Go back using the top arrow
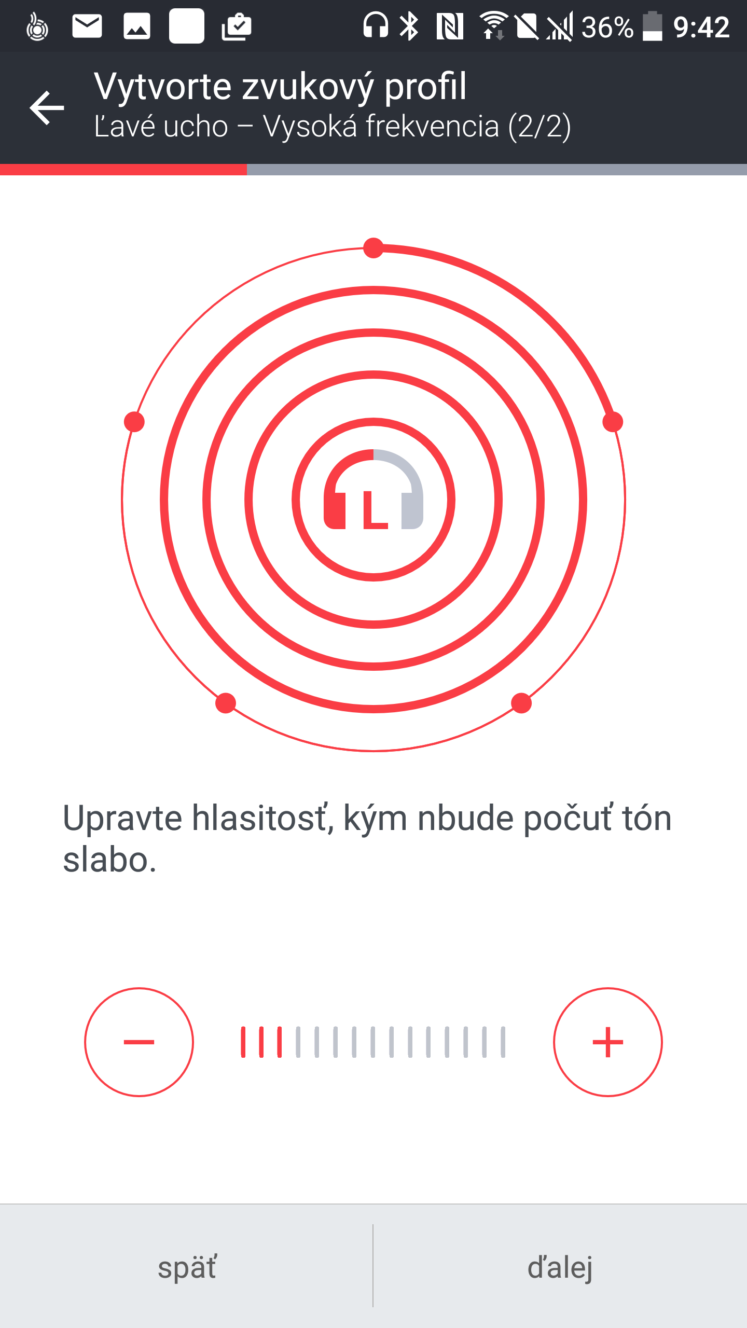Image resolution: width=747 pixels, height=1328 pixels. point(46,107)
